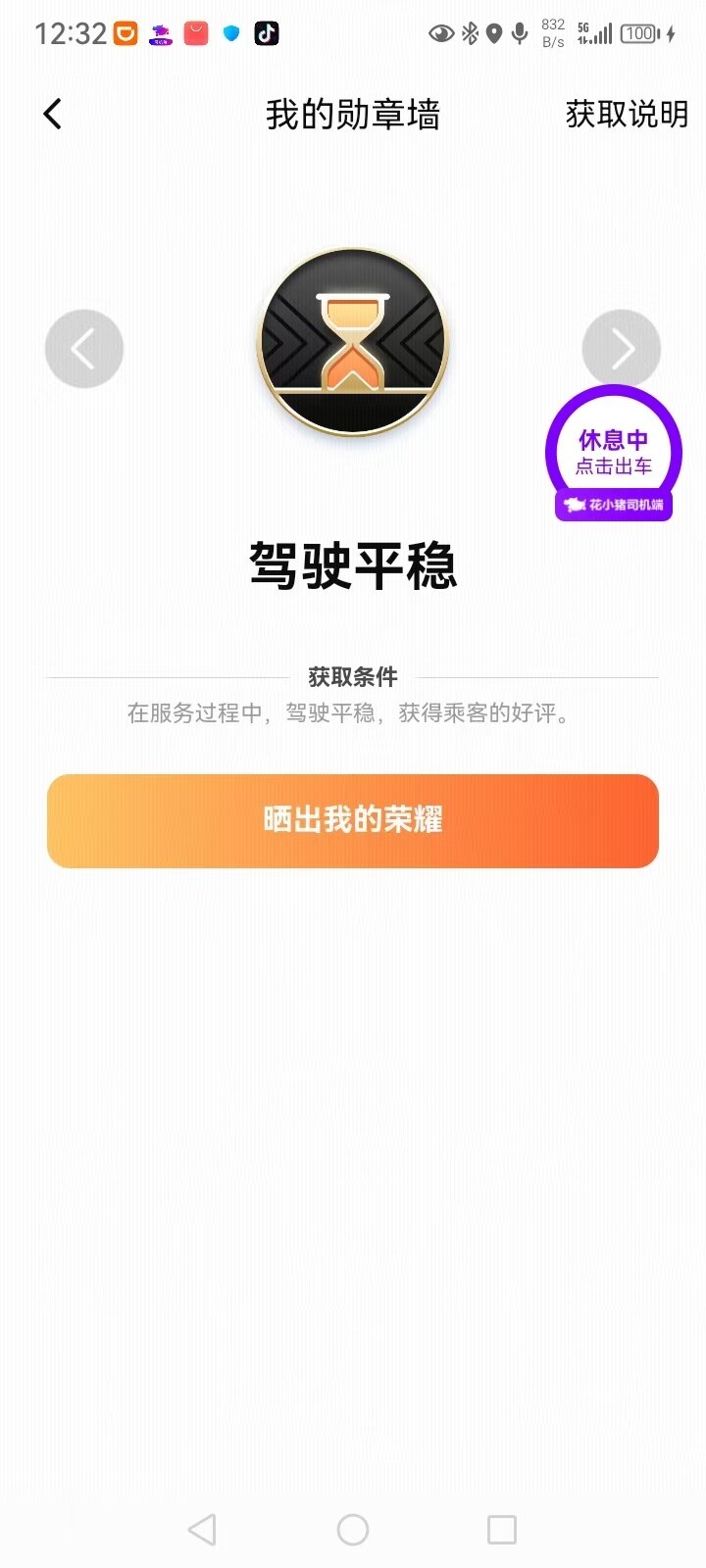View the previous medal with left arrow
The image size is (706, 1568).
84,349
